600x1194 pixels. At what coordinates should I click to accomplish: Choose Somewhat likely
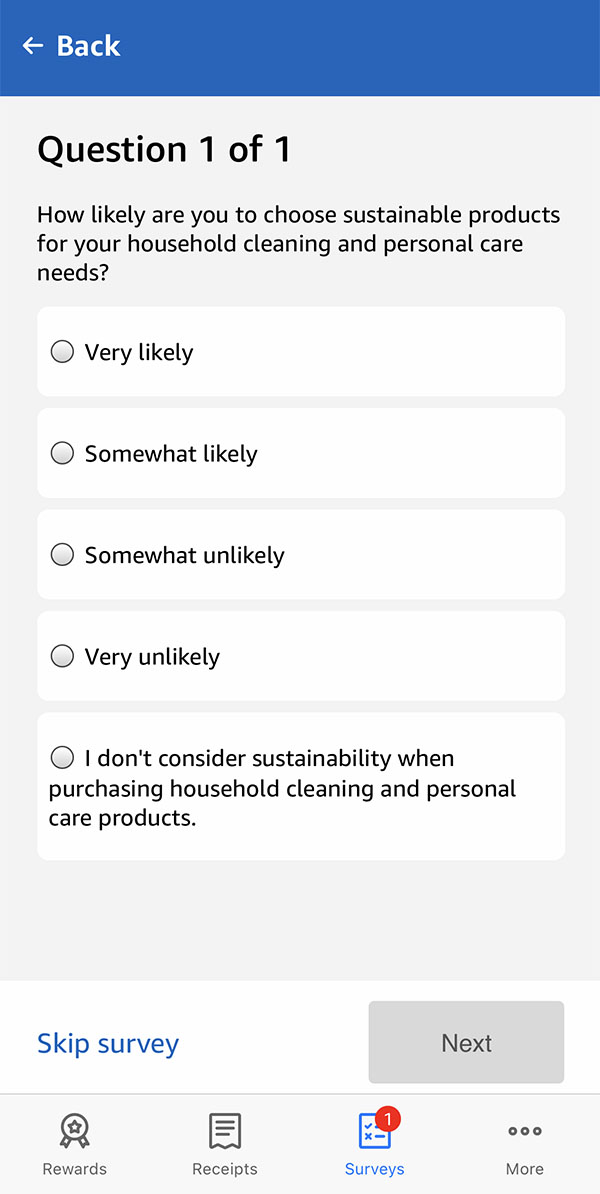(x=301, y=453)
